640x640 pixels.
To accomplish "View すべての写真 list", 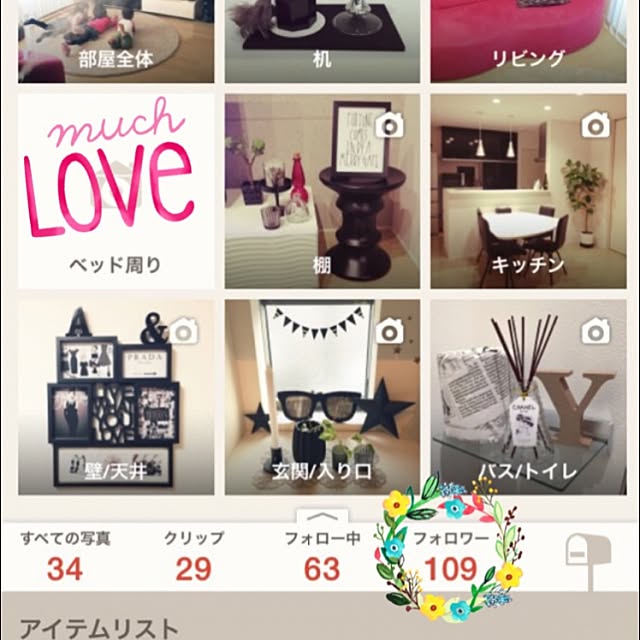I will 65,556.
